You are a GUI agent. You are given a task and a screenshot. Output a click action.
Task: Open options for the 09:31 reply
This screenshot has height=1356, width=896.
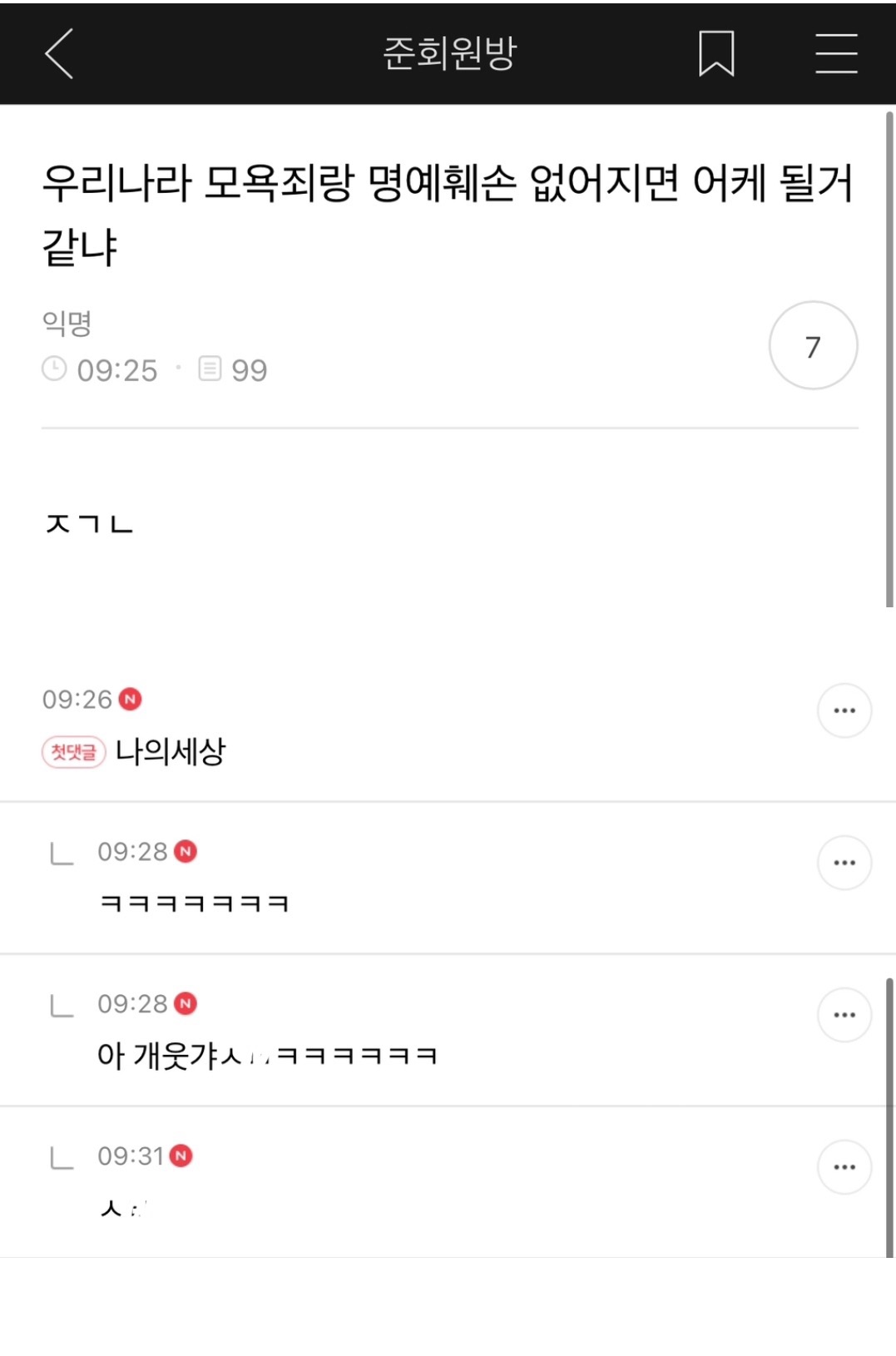[844, 1167]
